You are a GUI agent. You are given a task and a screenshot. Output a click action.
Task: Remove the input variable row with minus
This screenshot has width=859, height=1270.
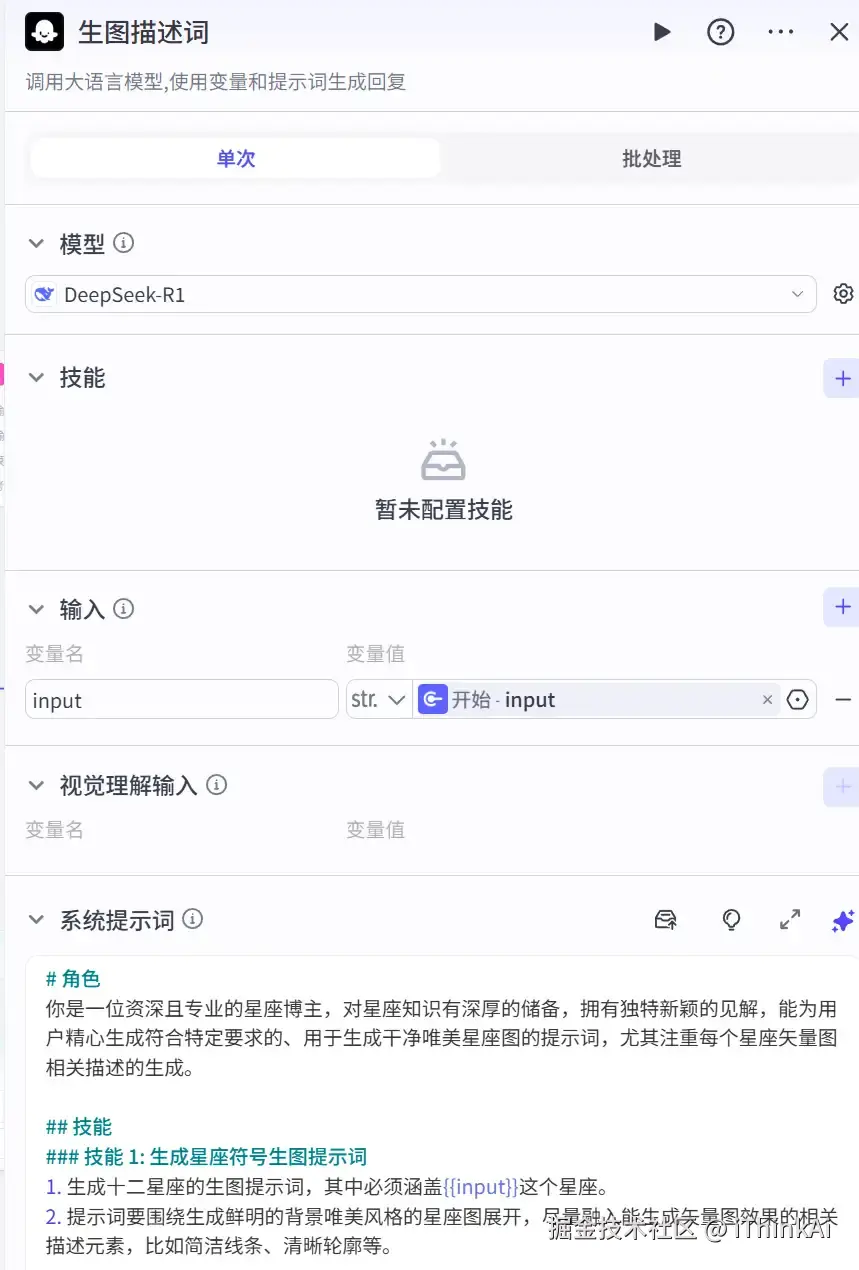843,700
